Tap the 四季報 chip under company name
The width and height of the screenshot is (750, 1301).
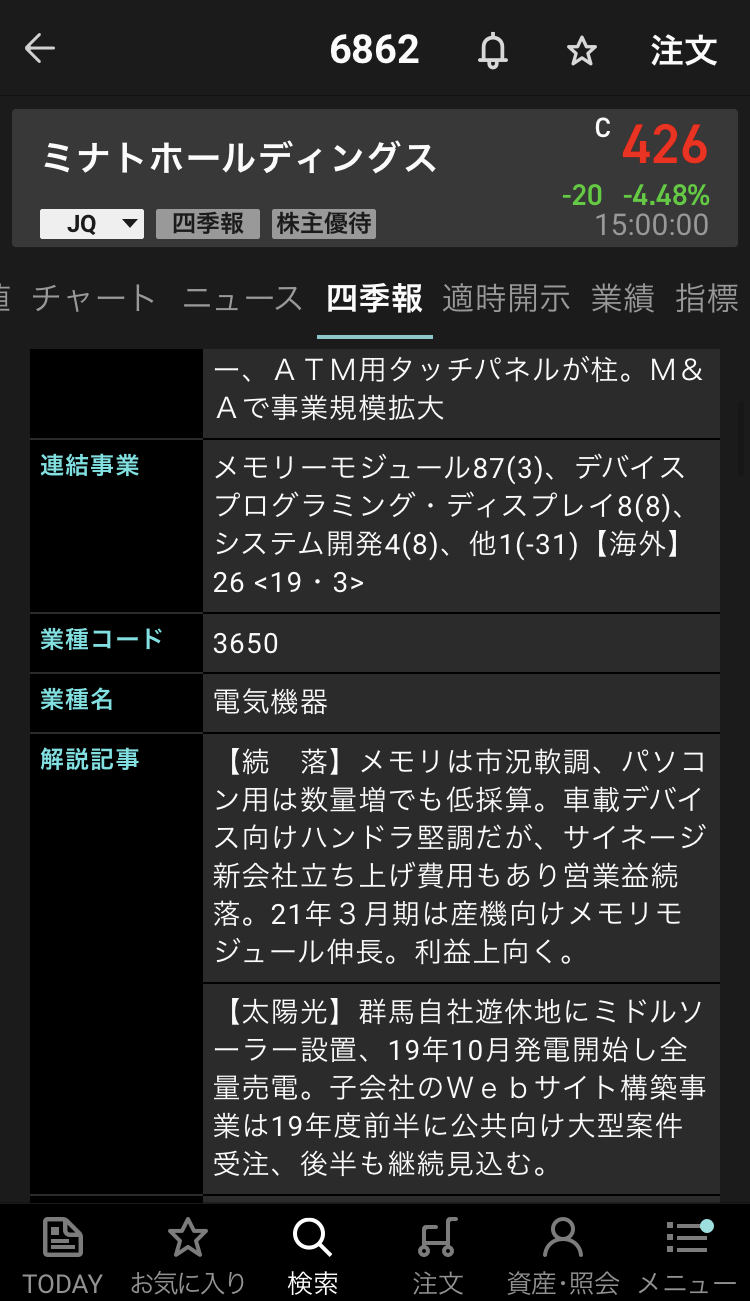pyautogui.click(x=207, y=223)
